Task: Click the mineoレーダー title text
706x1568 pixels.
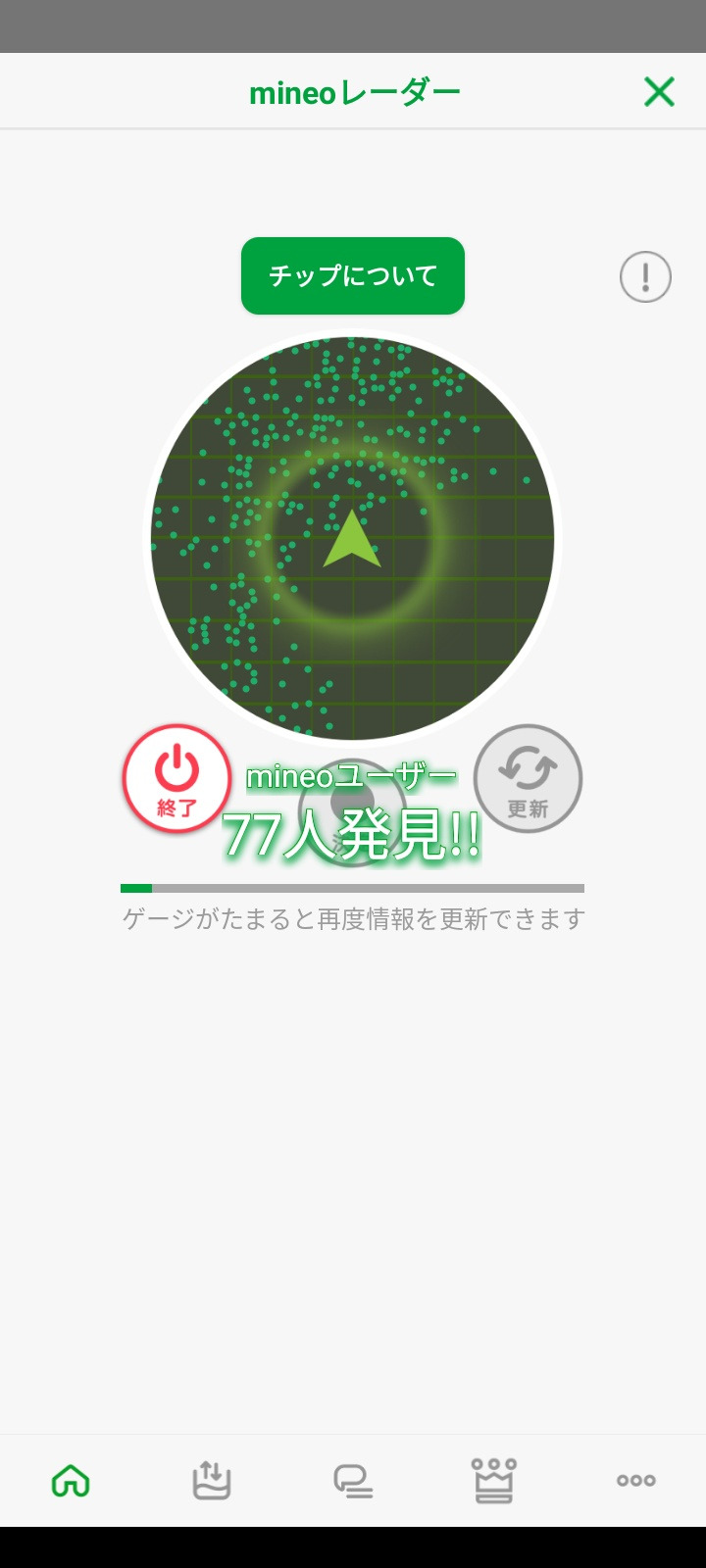Action: pos(353,90)
